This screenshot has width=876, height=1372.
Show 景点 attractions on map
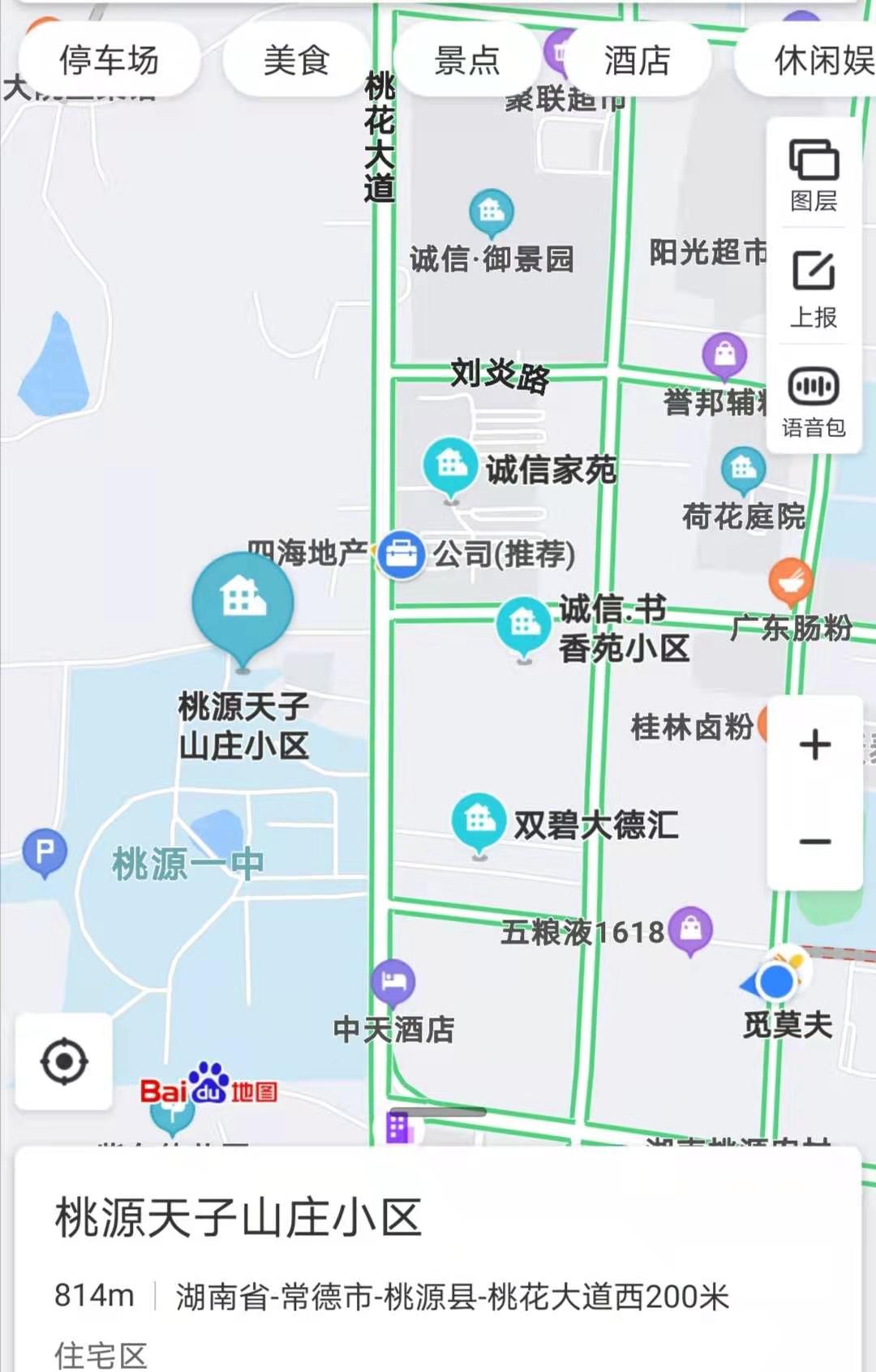coord(466,60)
